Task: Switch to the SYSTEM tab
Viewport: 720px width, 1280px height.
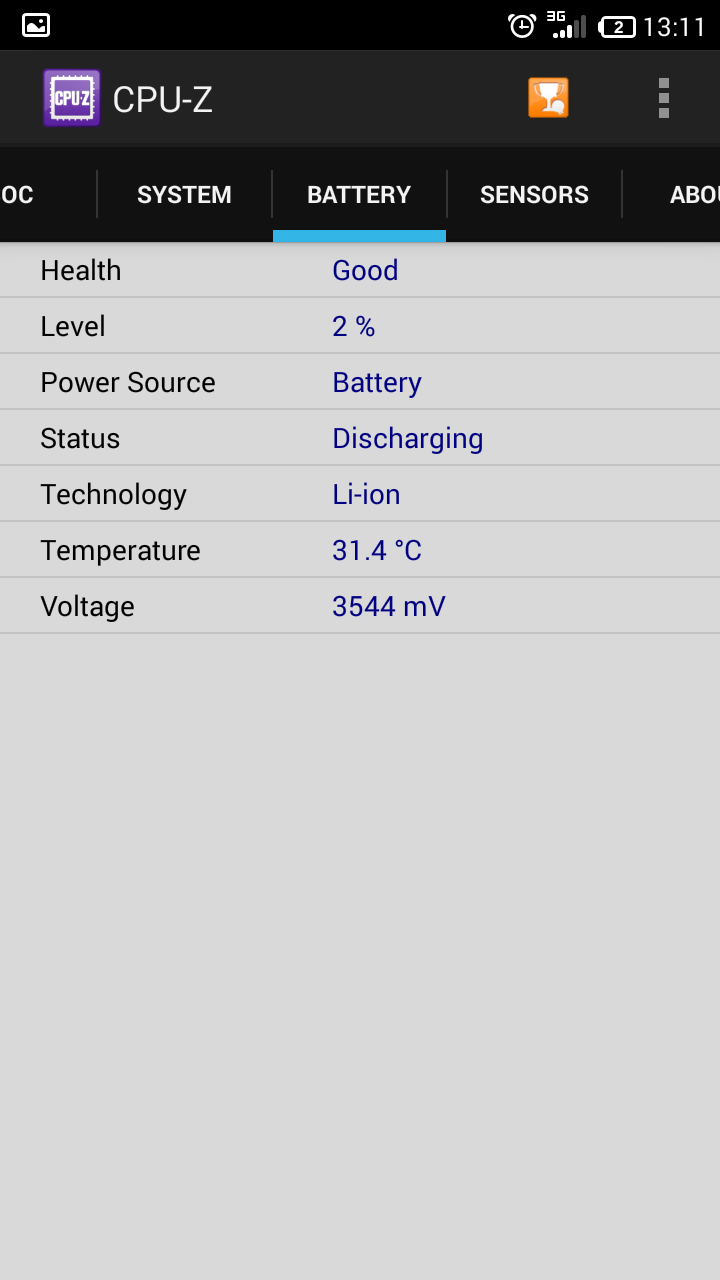Action: [184, 194]
